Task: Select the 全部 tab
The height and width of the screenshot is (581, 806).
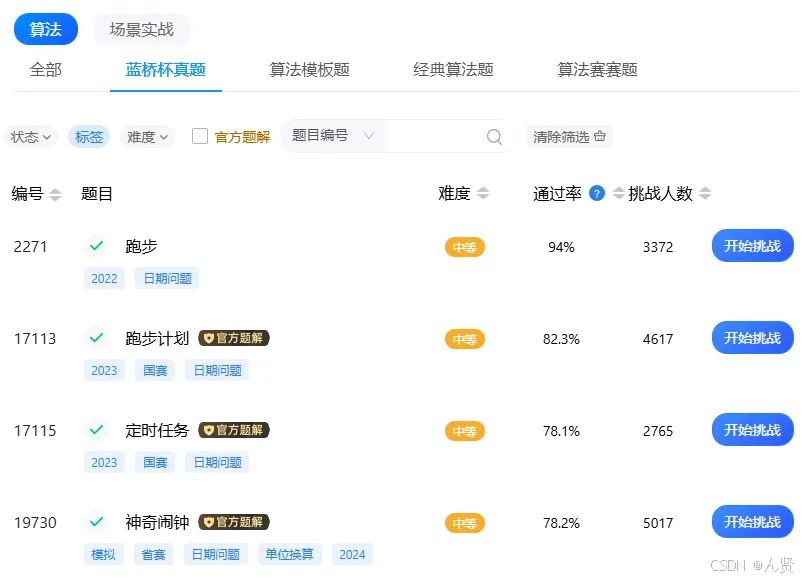Action: [45, 70]
